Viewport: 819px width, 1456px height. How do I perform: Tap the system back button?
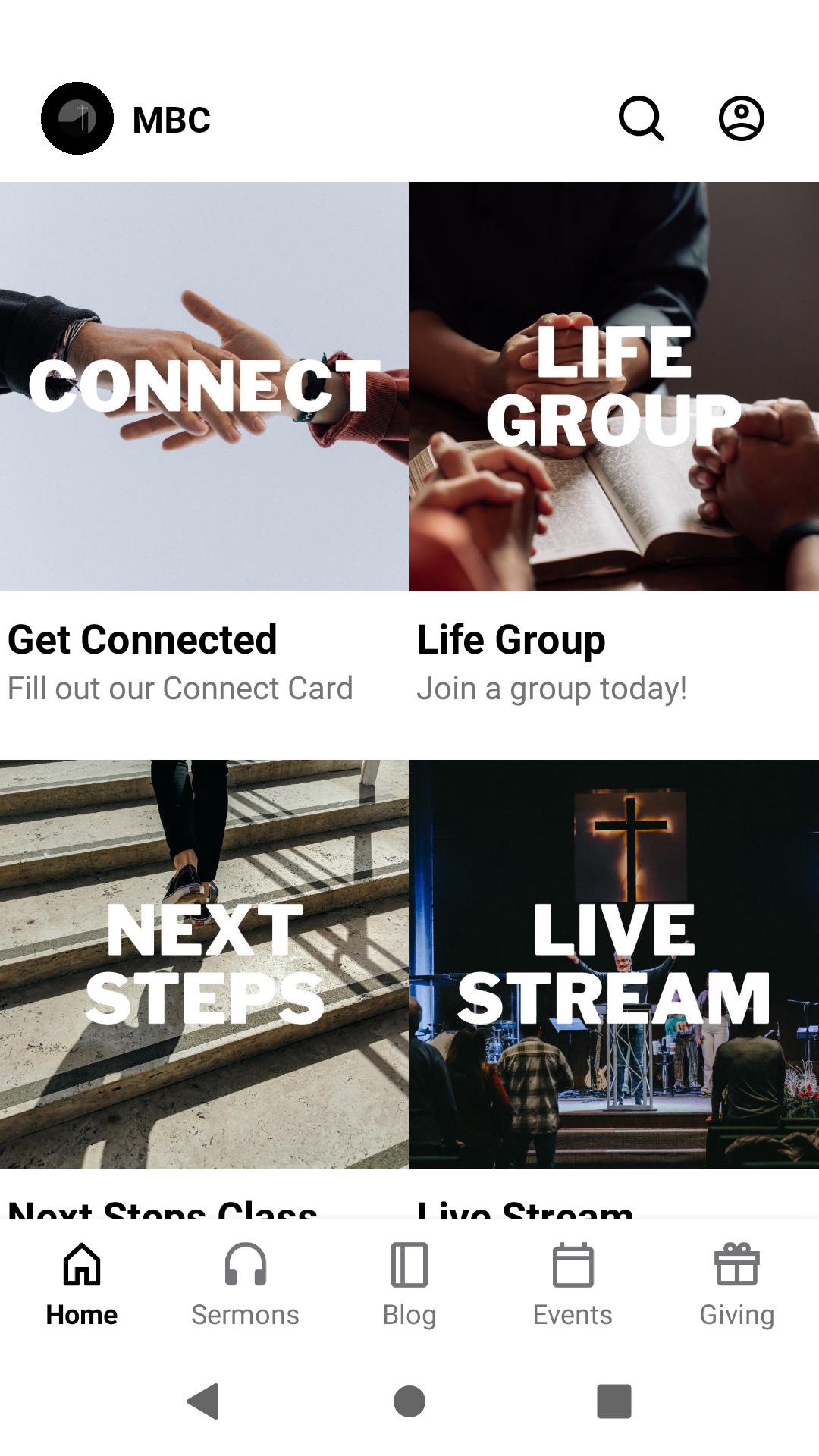pyautogui.click(x=203, y=1401)
